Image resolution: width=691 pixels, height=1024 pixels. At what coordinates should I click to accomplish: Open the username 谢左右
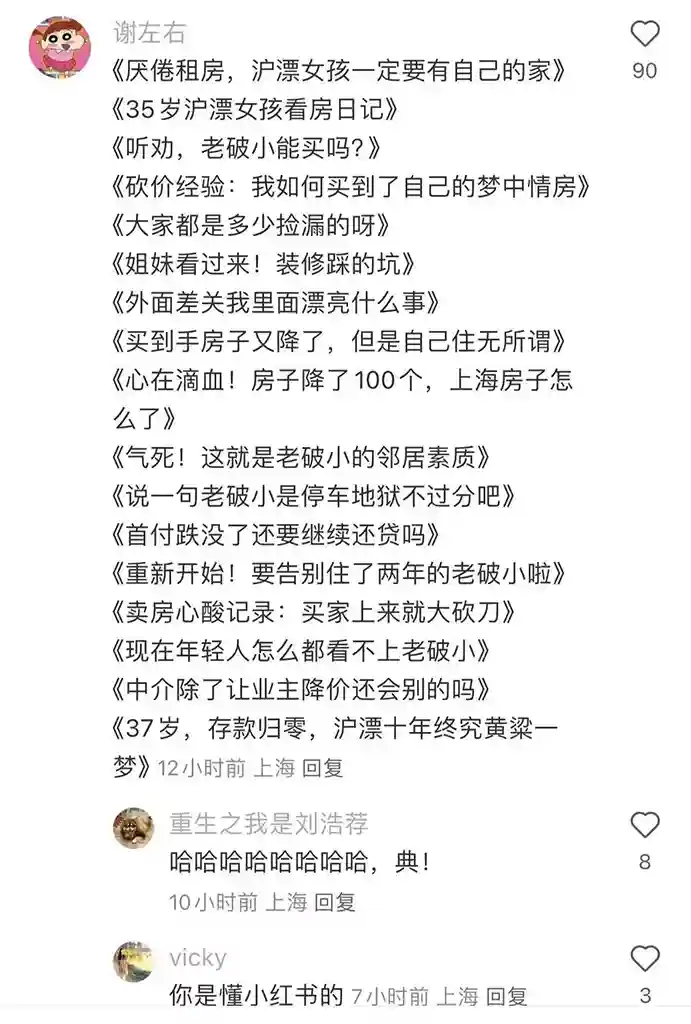pyautogui.click(x=149, y=33)
